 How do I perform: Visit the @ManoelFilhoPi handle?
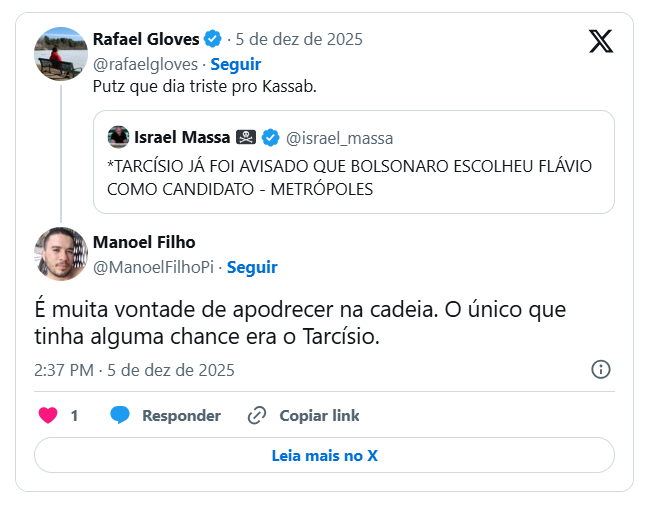[x=154, y=267]
